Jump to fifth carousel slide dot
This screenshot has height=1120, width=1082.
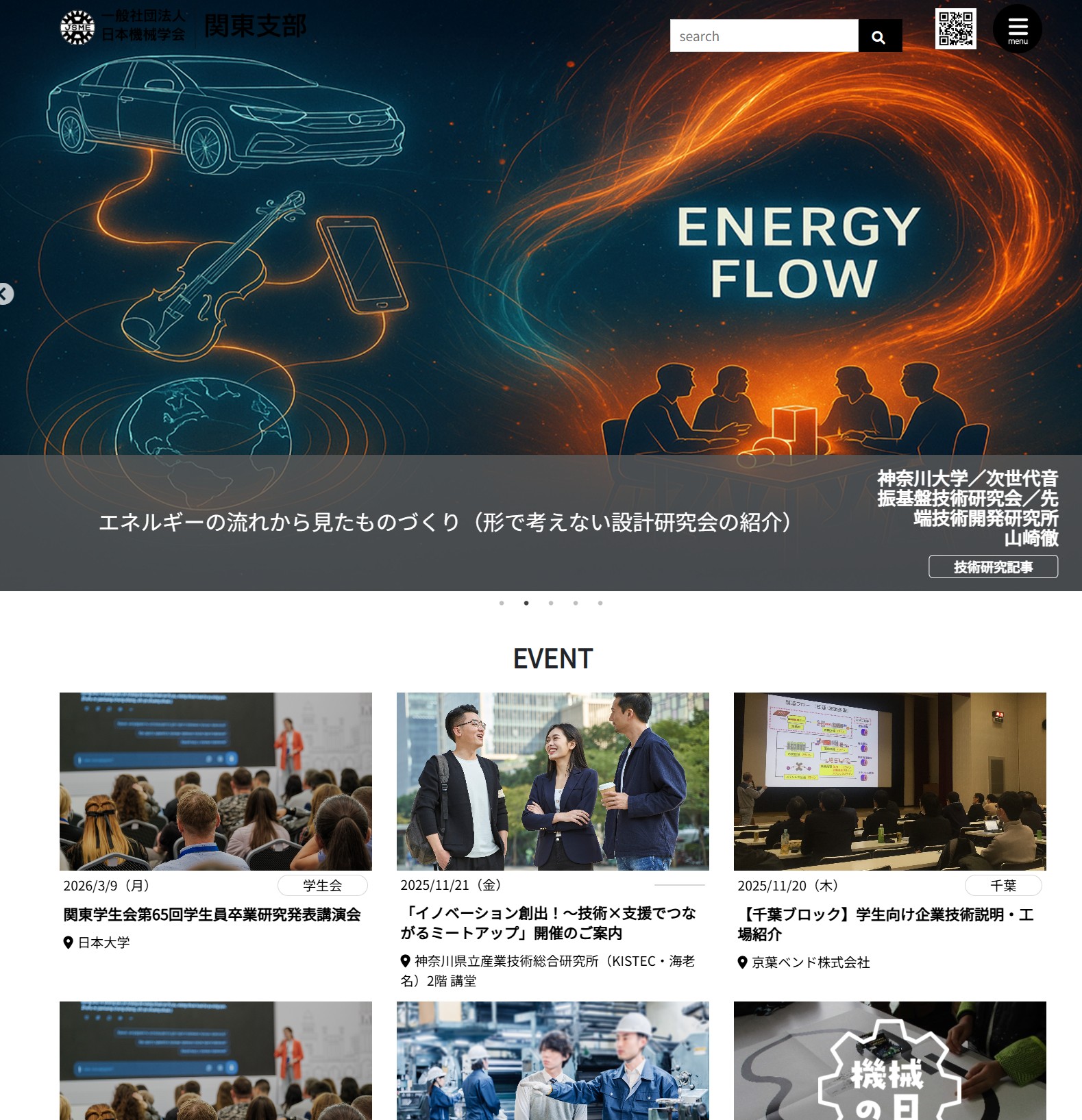click(600, 603)
